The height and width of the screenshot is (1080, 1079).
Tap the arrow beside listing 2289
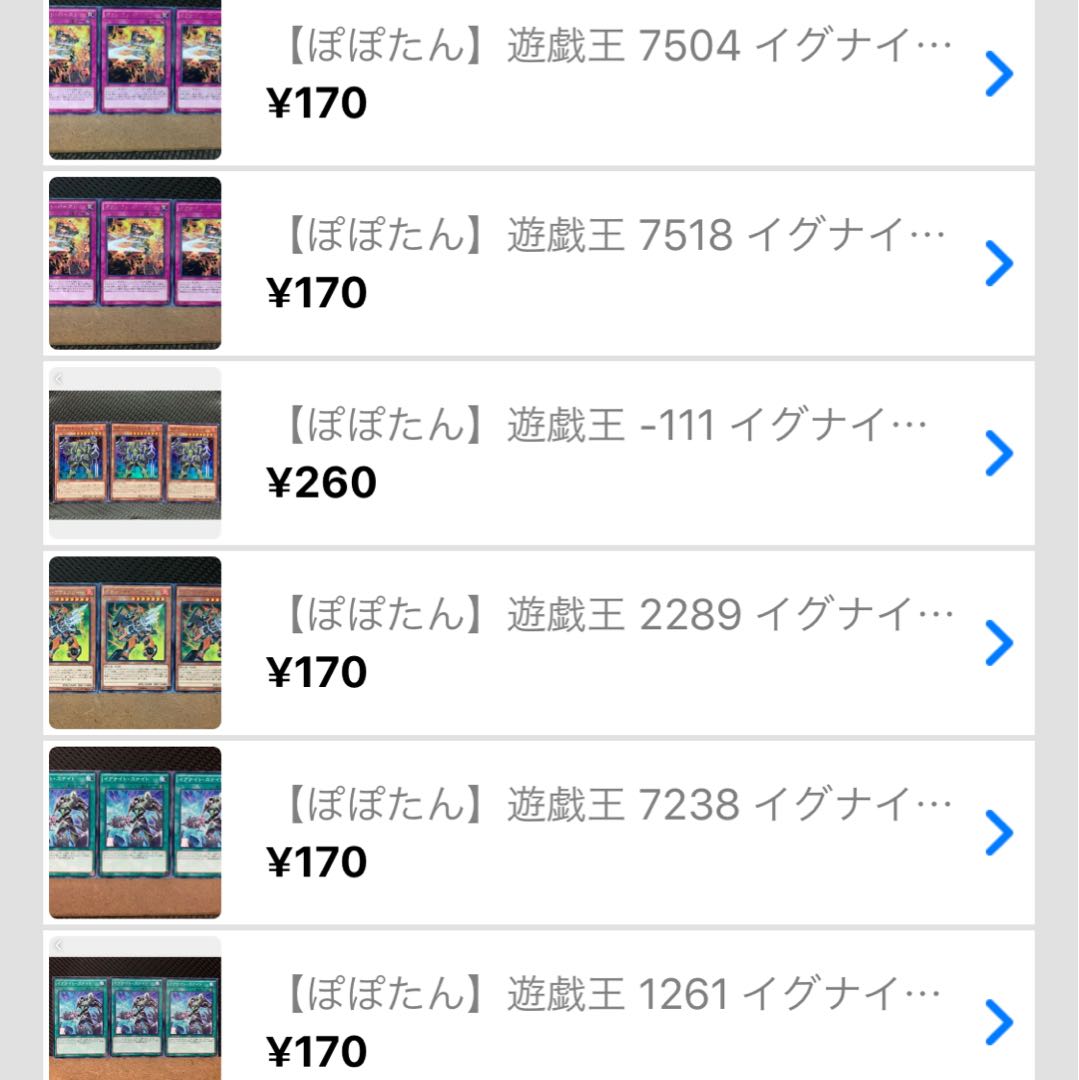click(996, 644)
